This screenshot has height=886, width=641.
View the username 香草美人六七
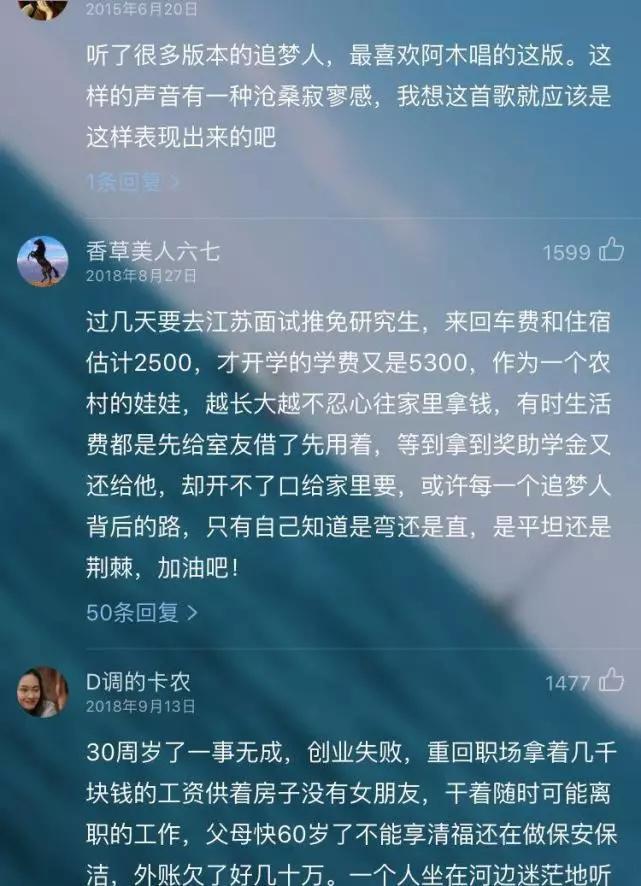click(152, 252)
